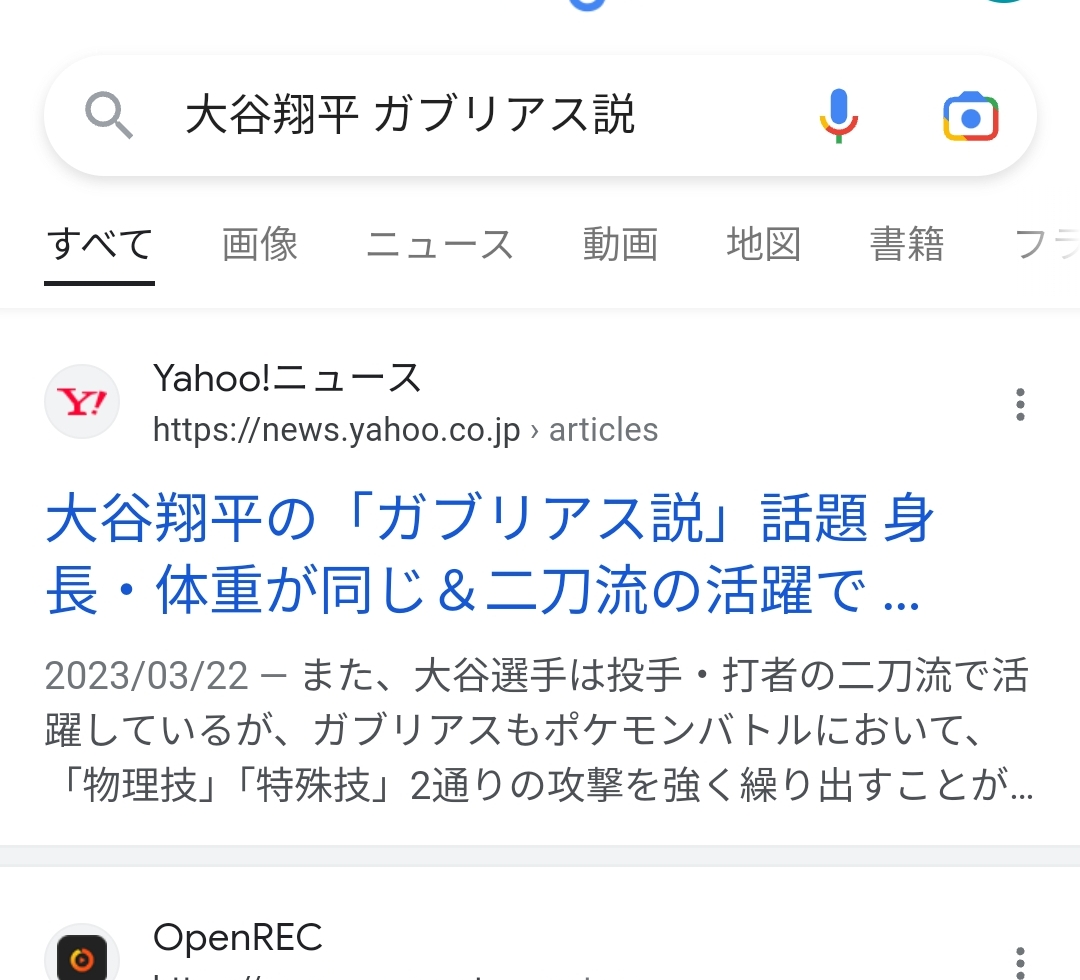Switch to the 地図 tab

[763, 244]
